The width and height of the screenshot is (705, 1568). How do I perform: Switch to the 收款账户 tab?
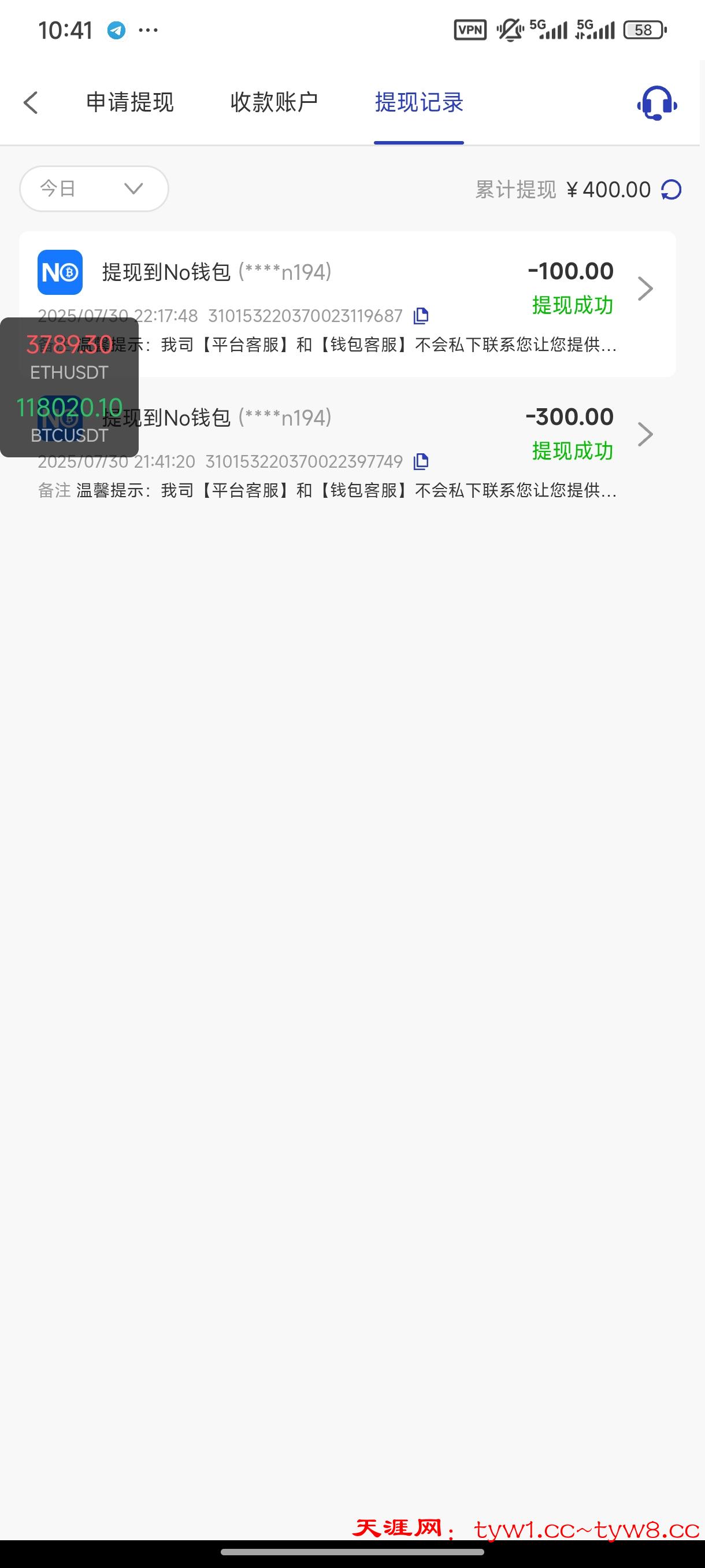pos(274,103)
